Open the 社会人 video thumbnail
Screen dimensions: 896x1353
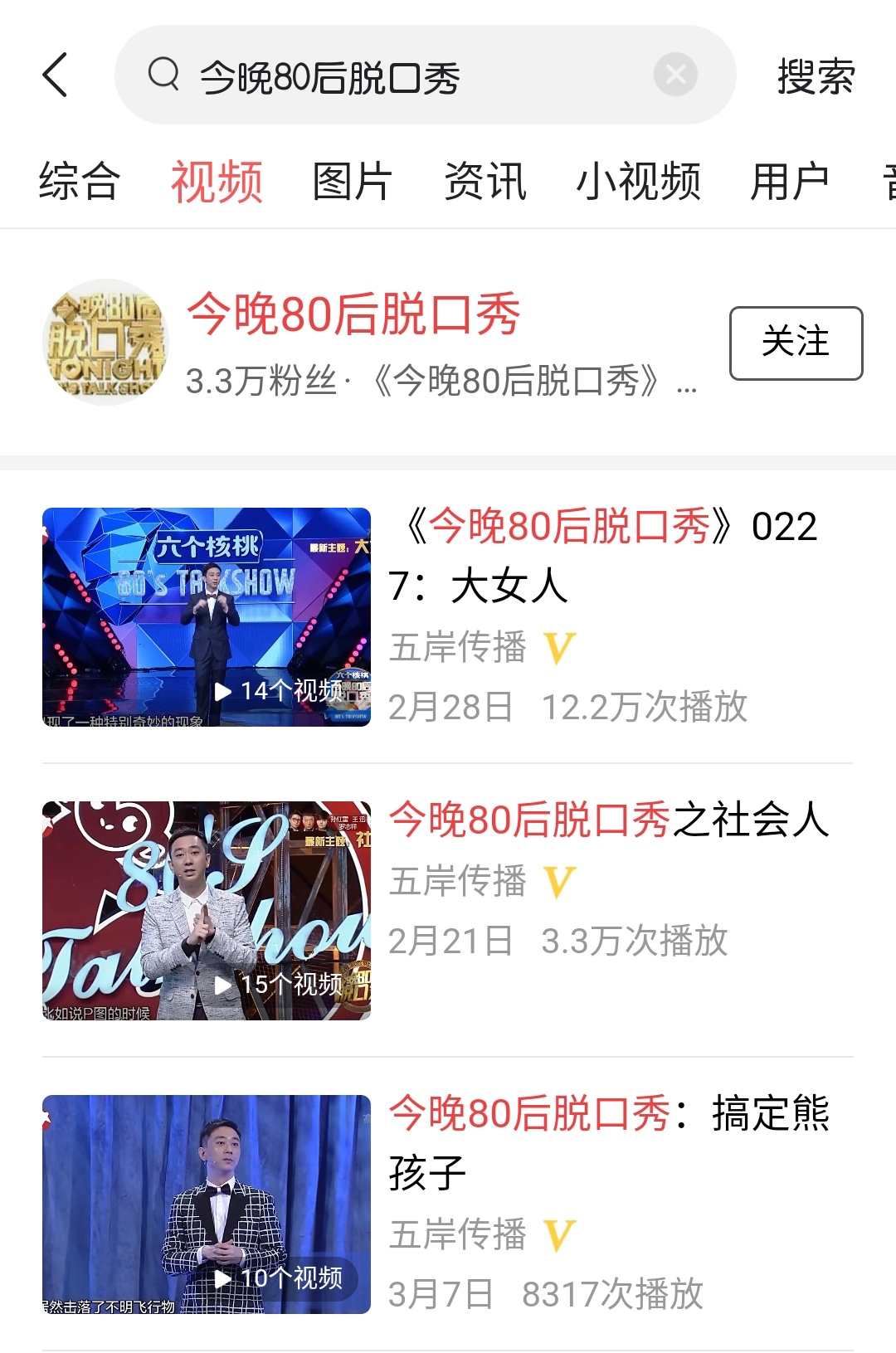(207, 908)
